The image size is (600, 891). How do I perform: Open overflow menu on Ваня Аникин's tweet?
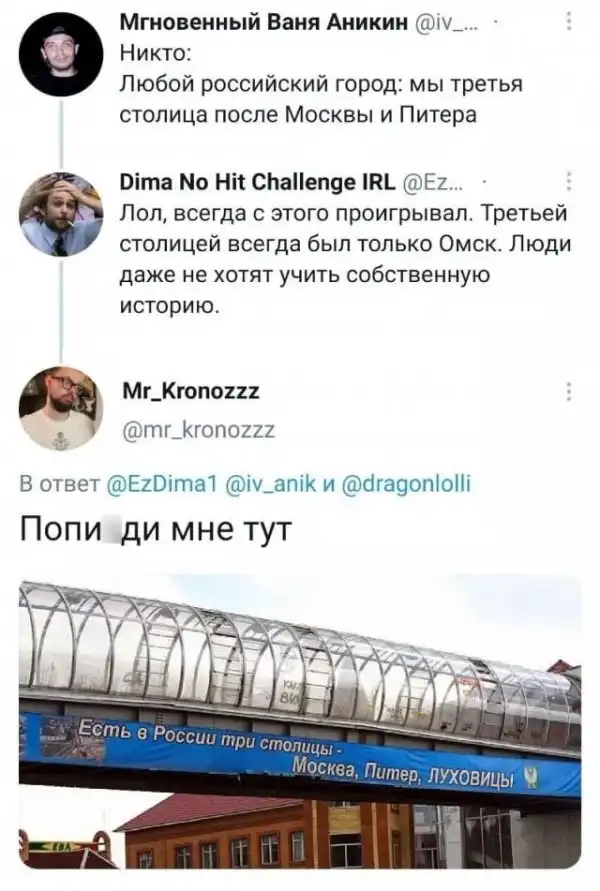[569, 20]
